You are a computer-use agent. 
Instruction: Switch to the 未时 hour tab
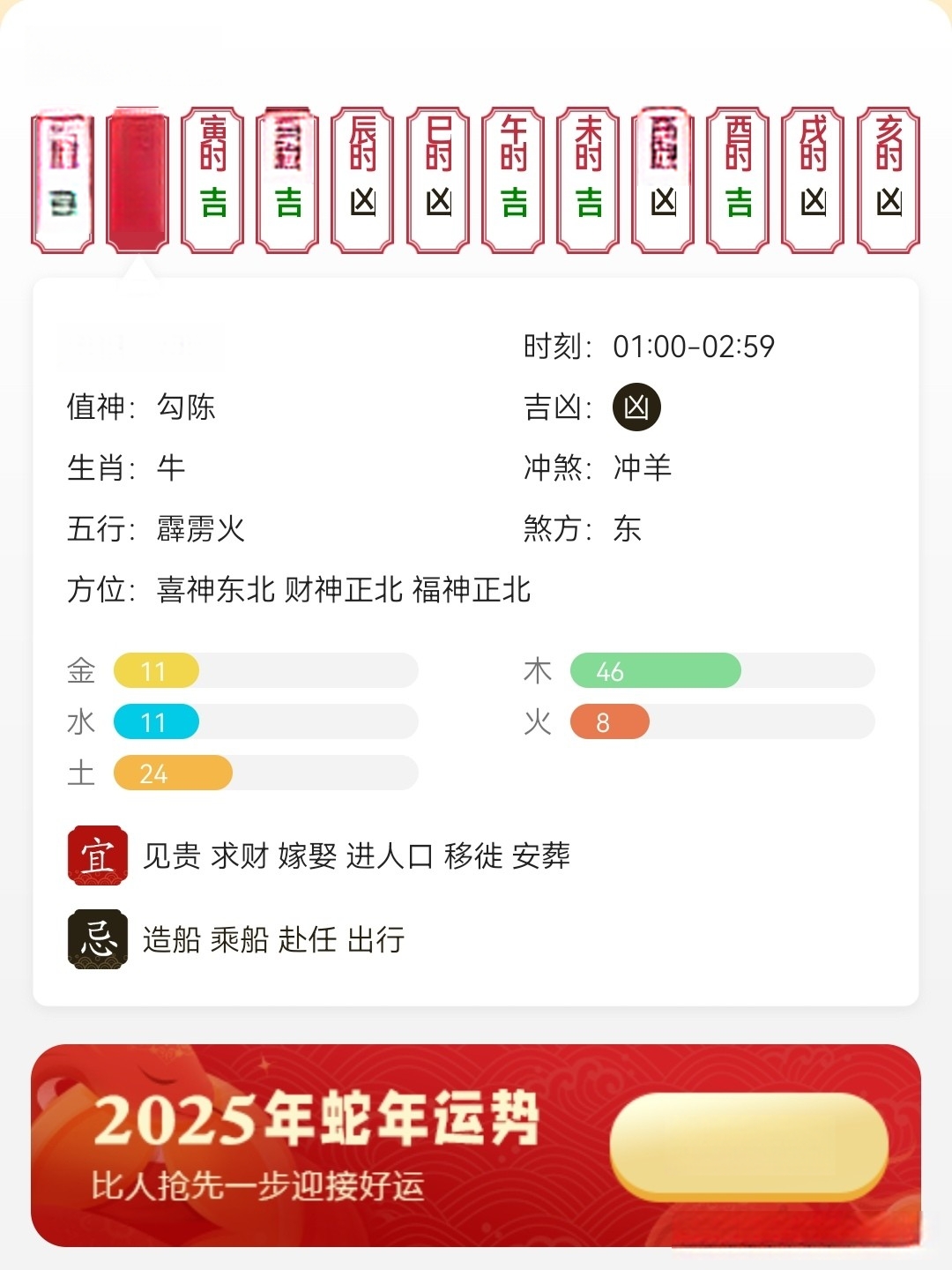(x=588, y=180)
